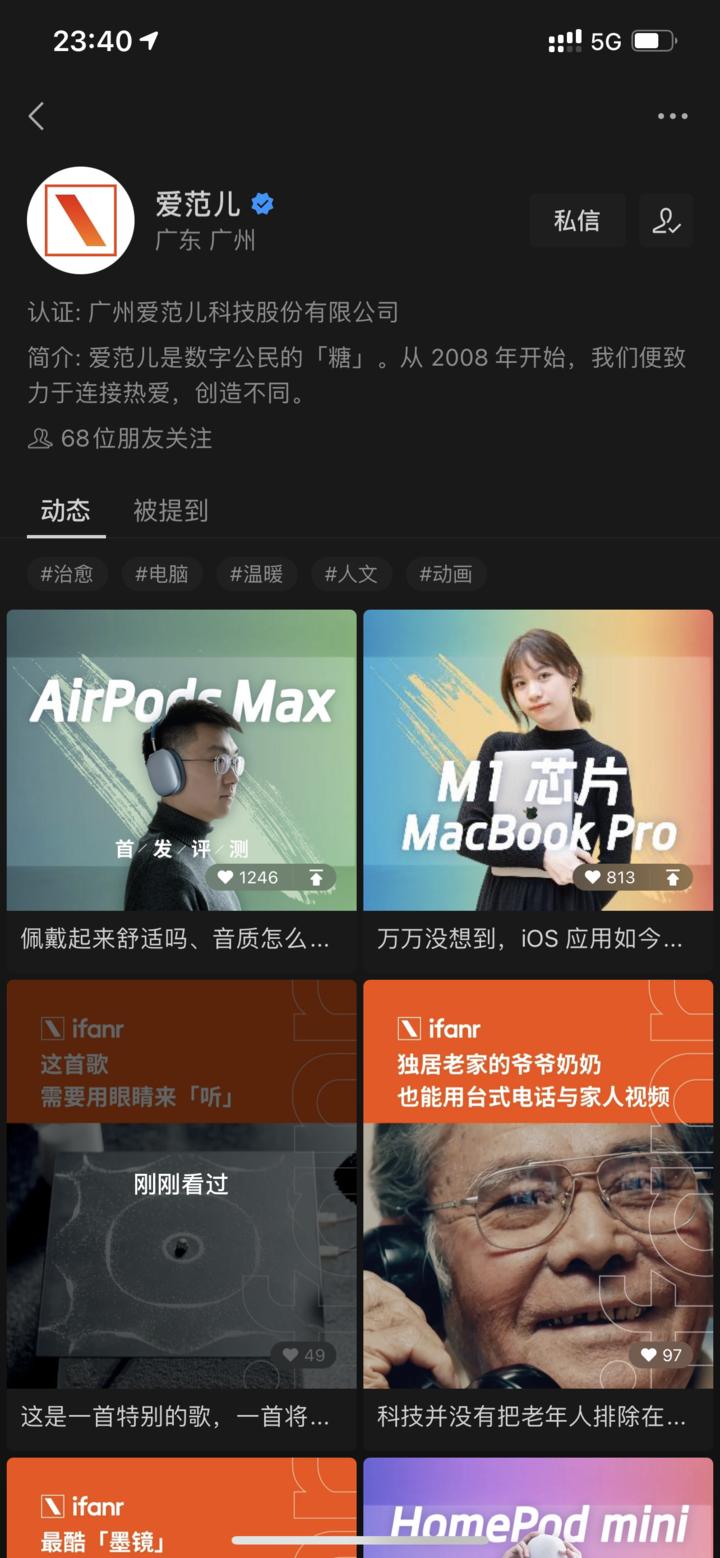Tap the heart icon on the elderly phone video
Screen dimensions: 720x1558
649,1355
